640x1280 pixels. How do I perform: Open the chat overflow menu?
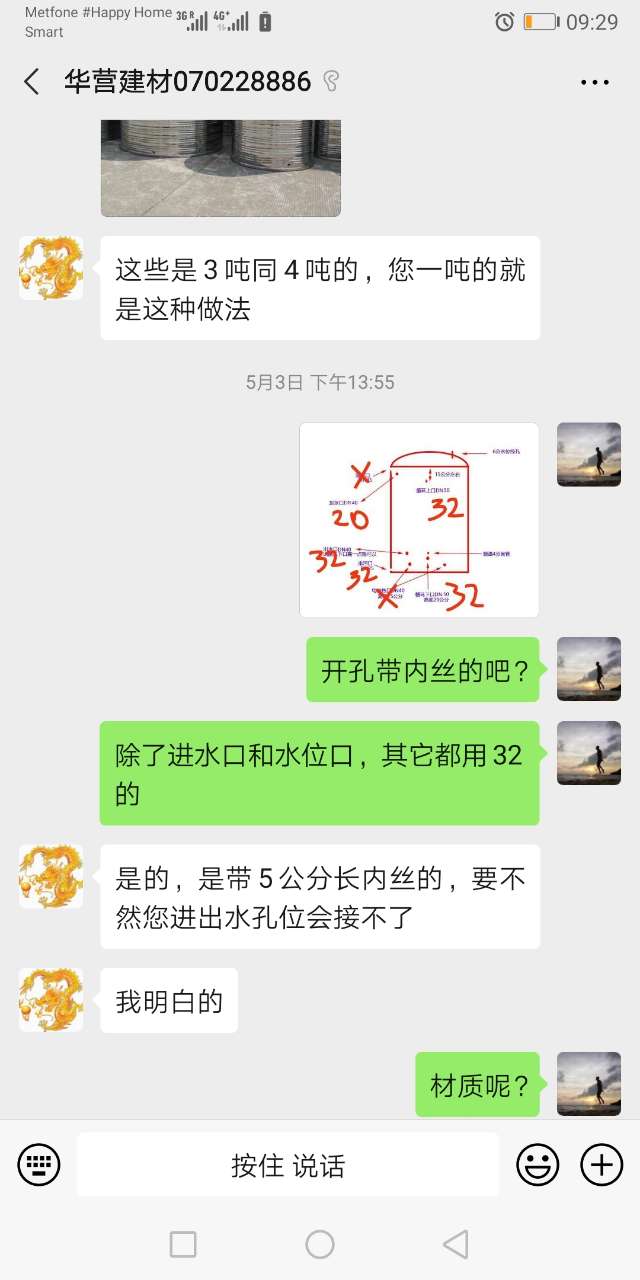594,82
